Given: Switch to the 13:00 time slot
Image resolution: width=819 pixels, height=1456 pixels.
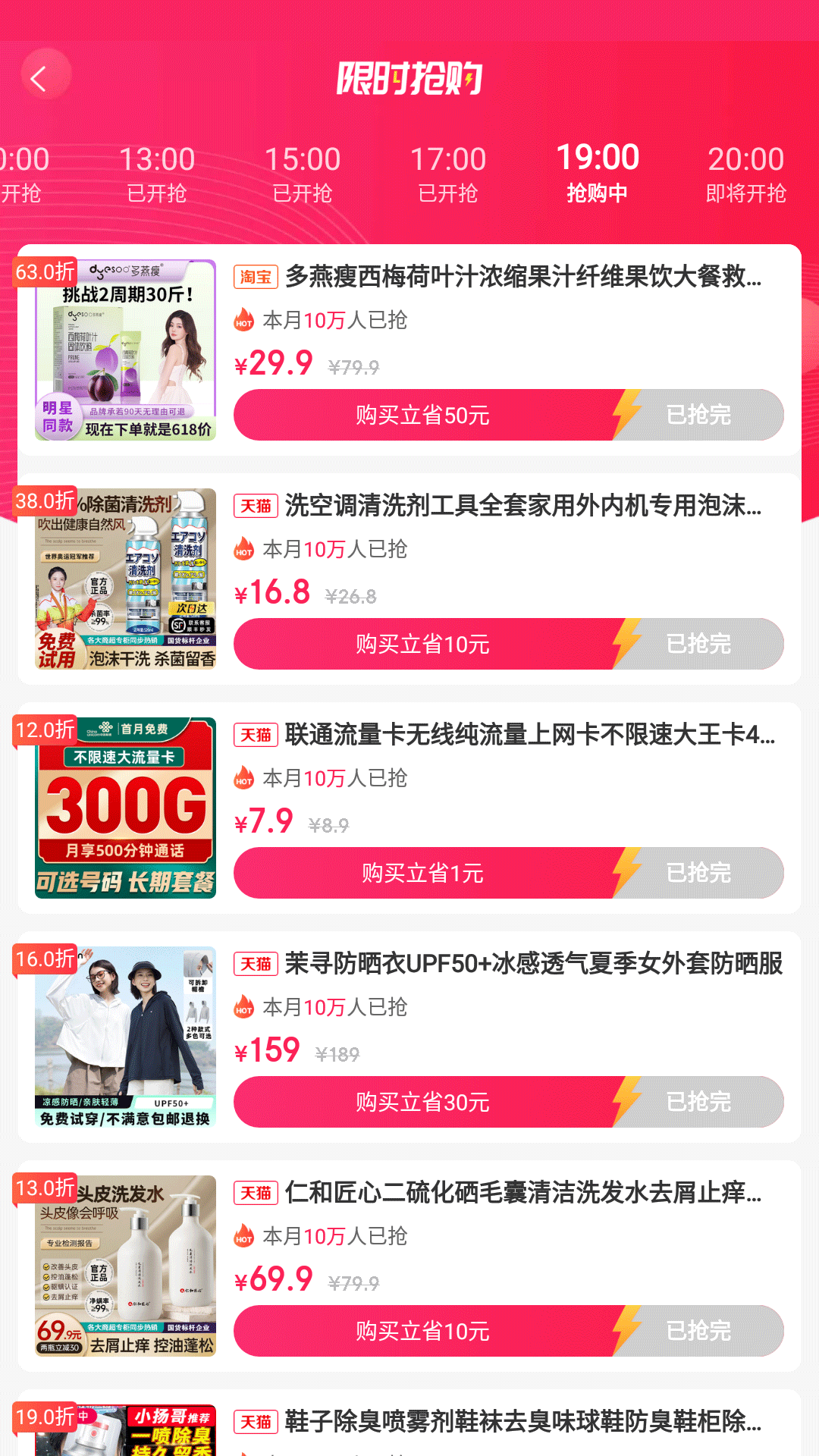Looking at the screenshot, I should point(157,174).
